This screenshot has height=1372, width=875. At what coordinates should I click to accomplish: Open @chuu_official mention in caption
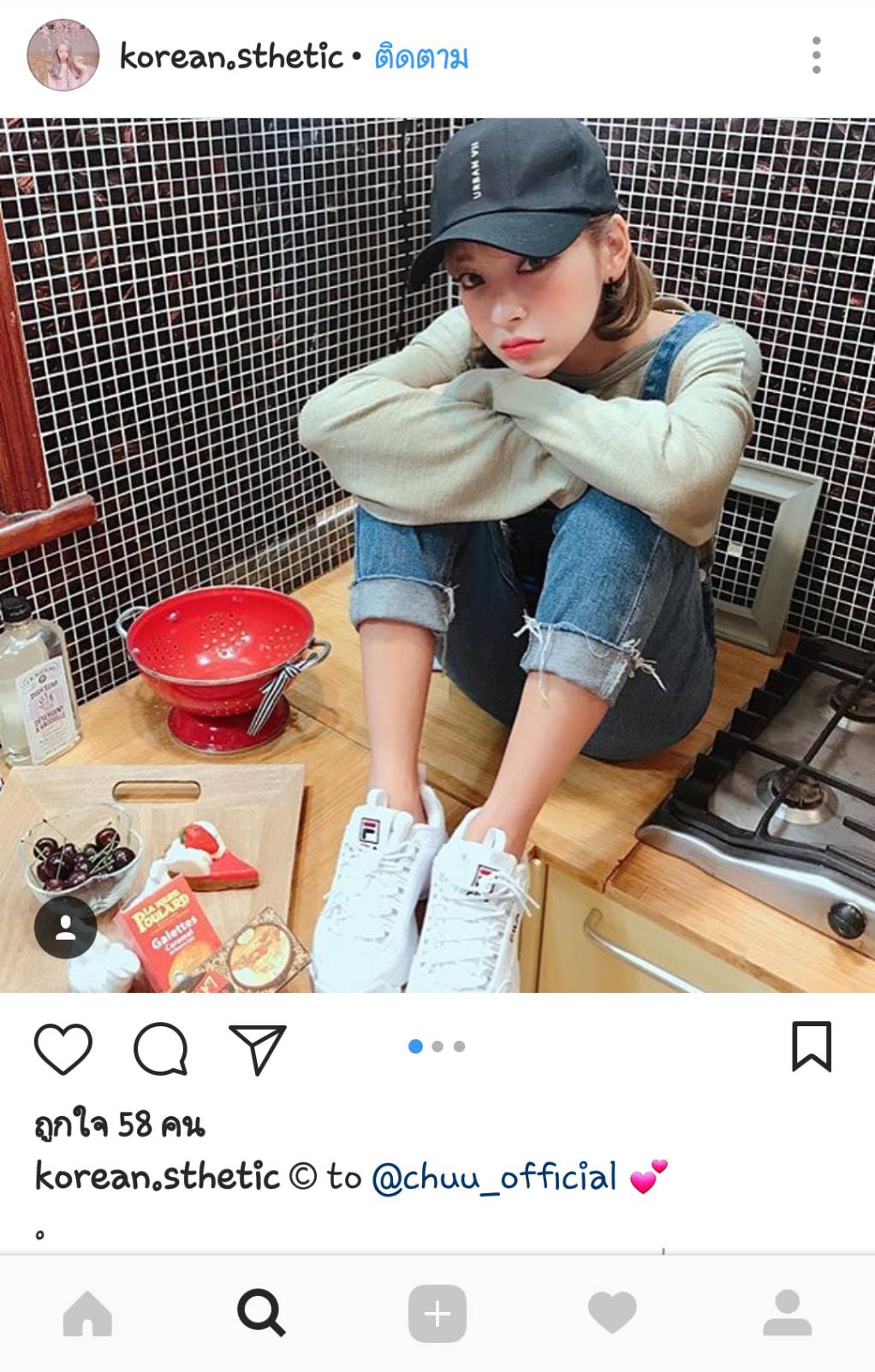coord(494,1178)
